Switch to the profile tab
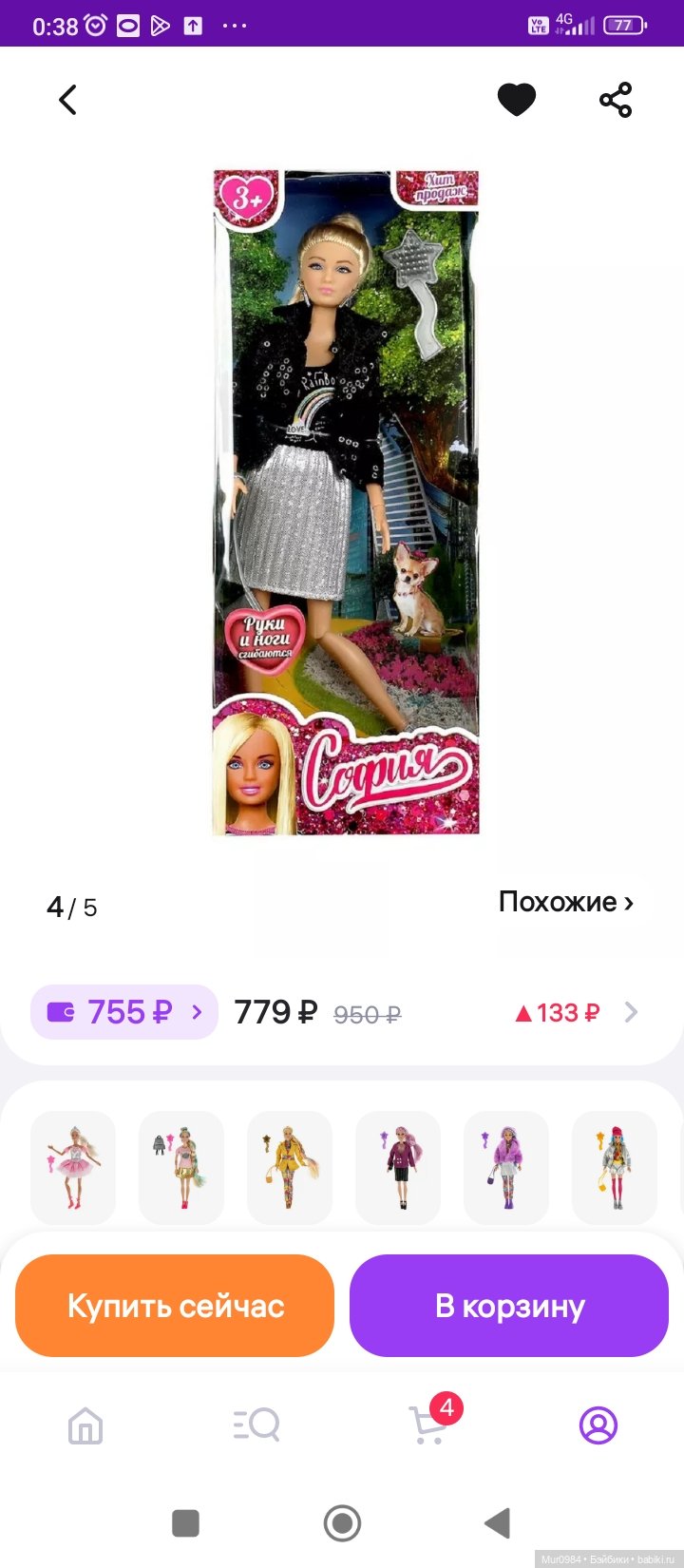Image resolution: width=684 pixels, height=1568 pixels. tap(598, 1425)
